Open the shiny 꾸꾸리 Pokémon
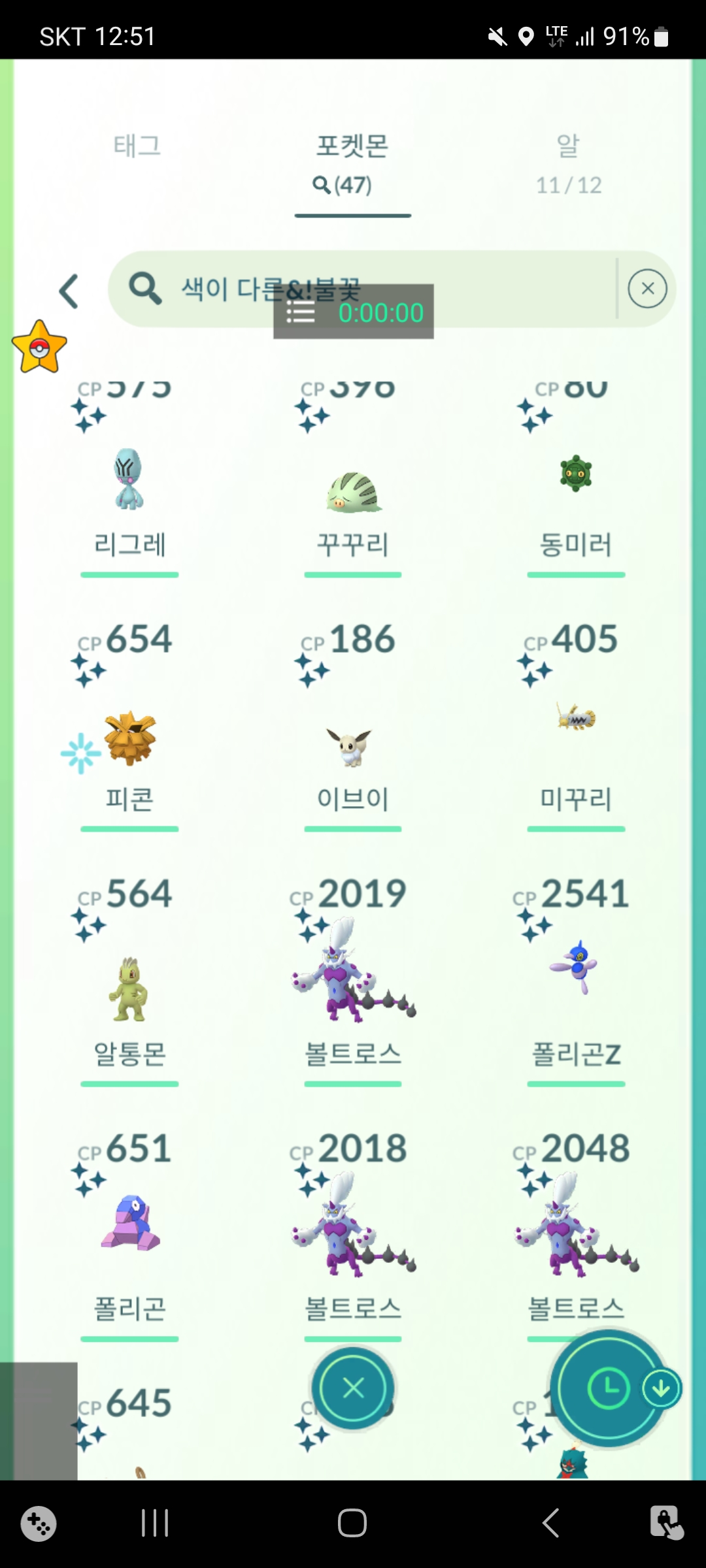 point(353,490)
